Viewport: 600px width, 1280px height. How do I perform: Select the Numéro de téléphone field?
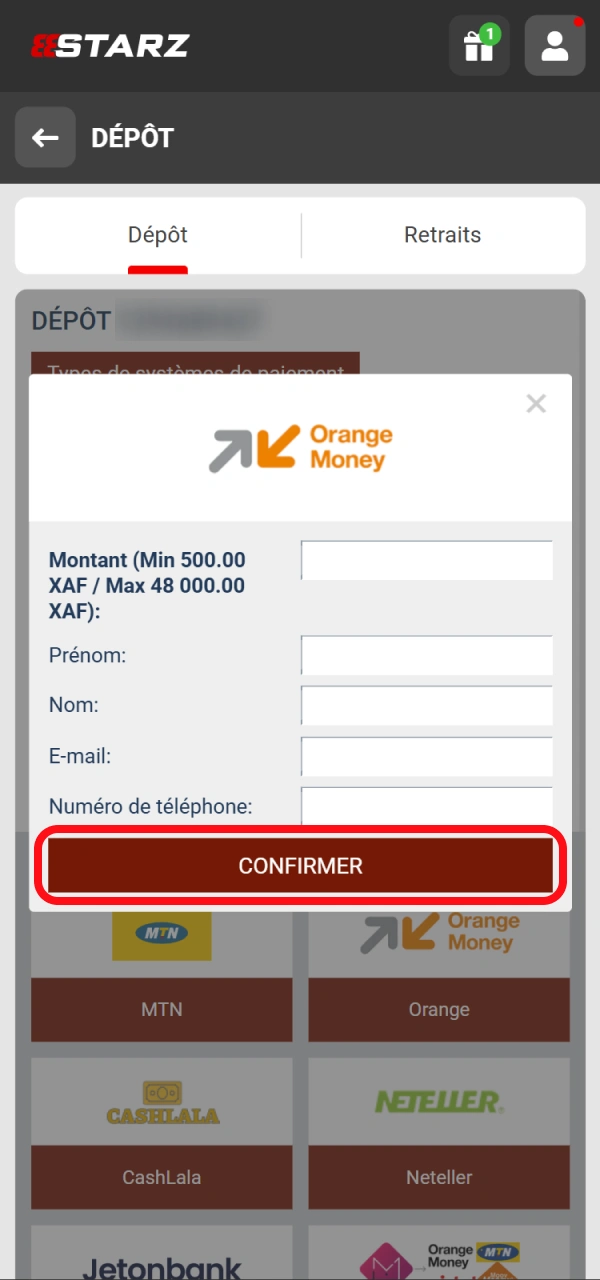coord(426,805)
